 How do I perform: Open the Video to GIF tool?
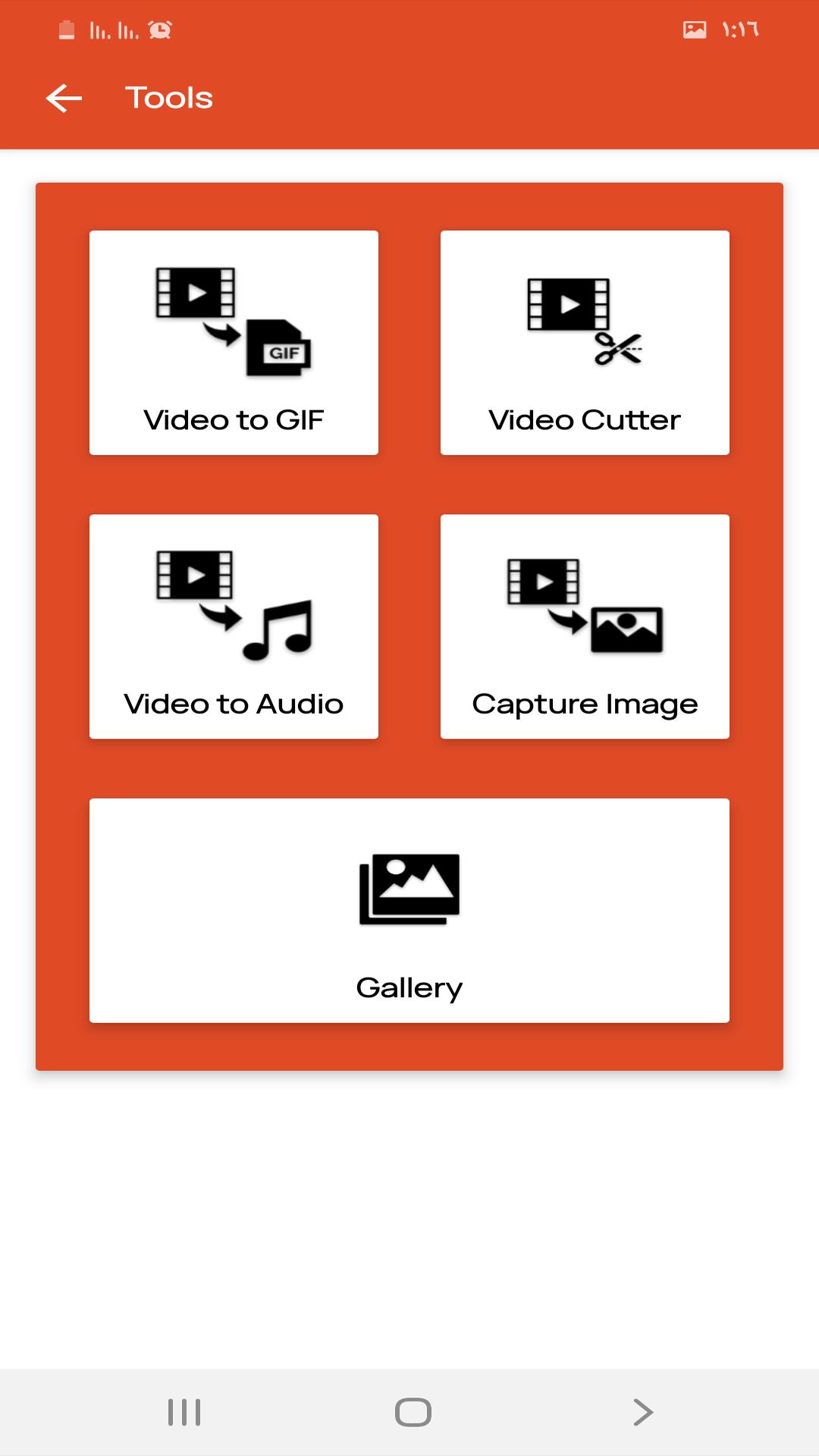pos(234,343)
